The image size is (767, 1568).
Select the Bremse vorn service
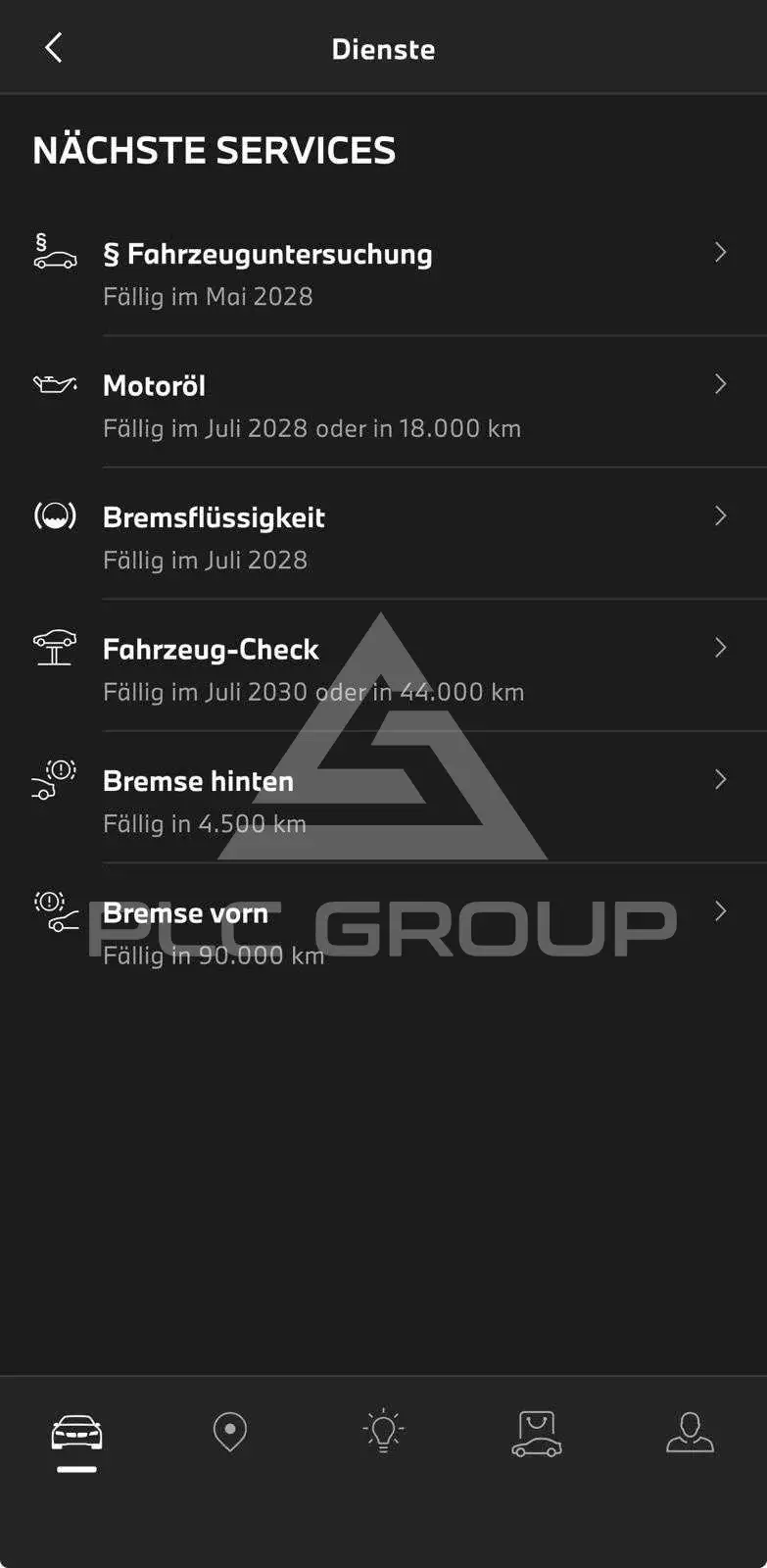click(x=383, y=929)
